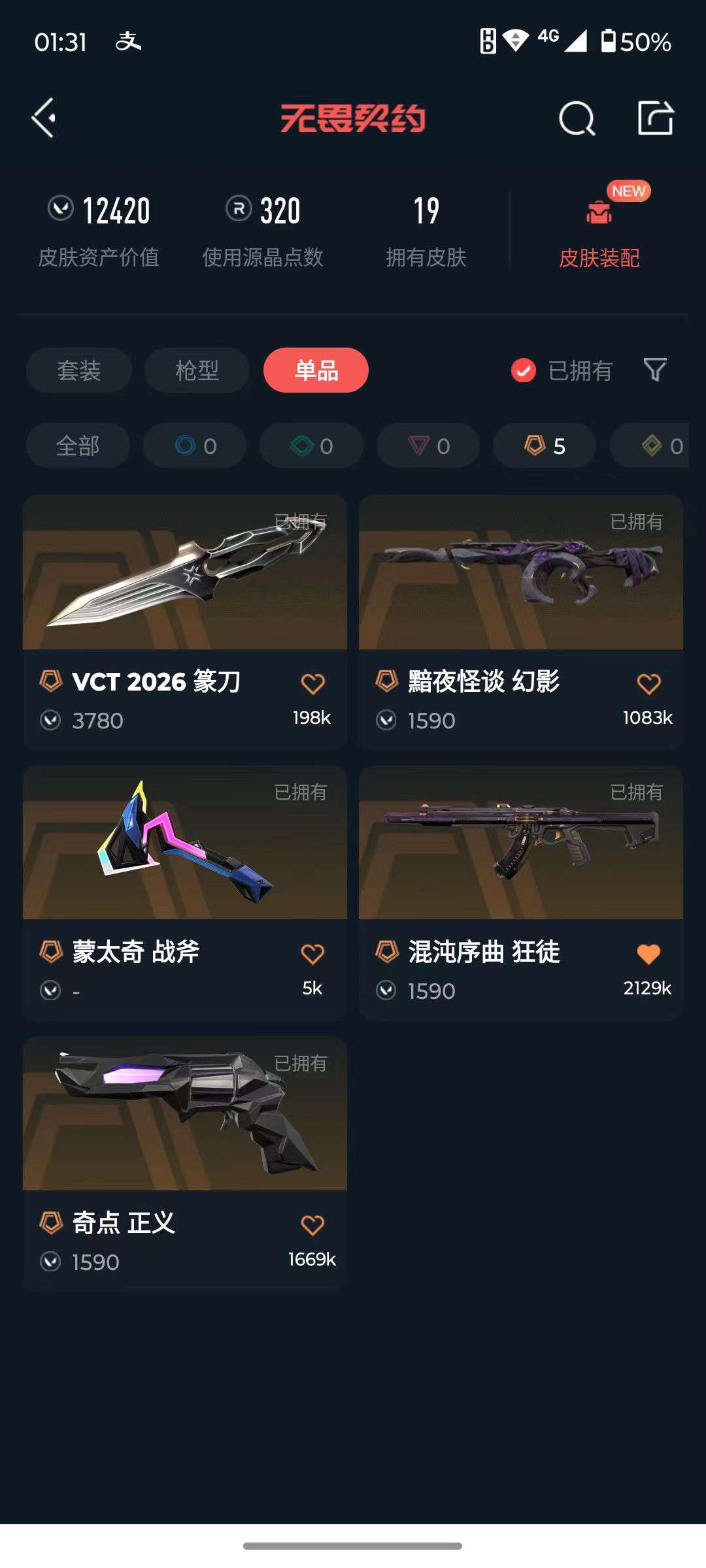Select the 单品 category button
The width and height of the screenshot is (706, 1568).
[315, 370]
